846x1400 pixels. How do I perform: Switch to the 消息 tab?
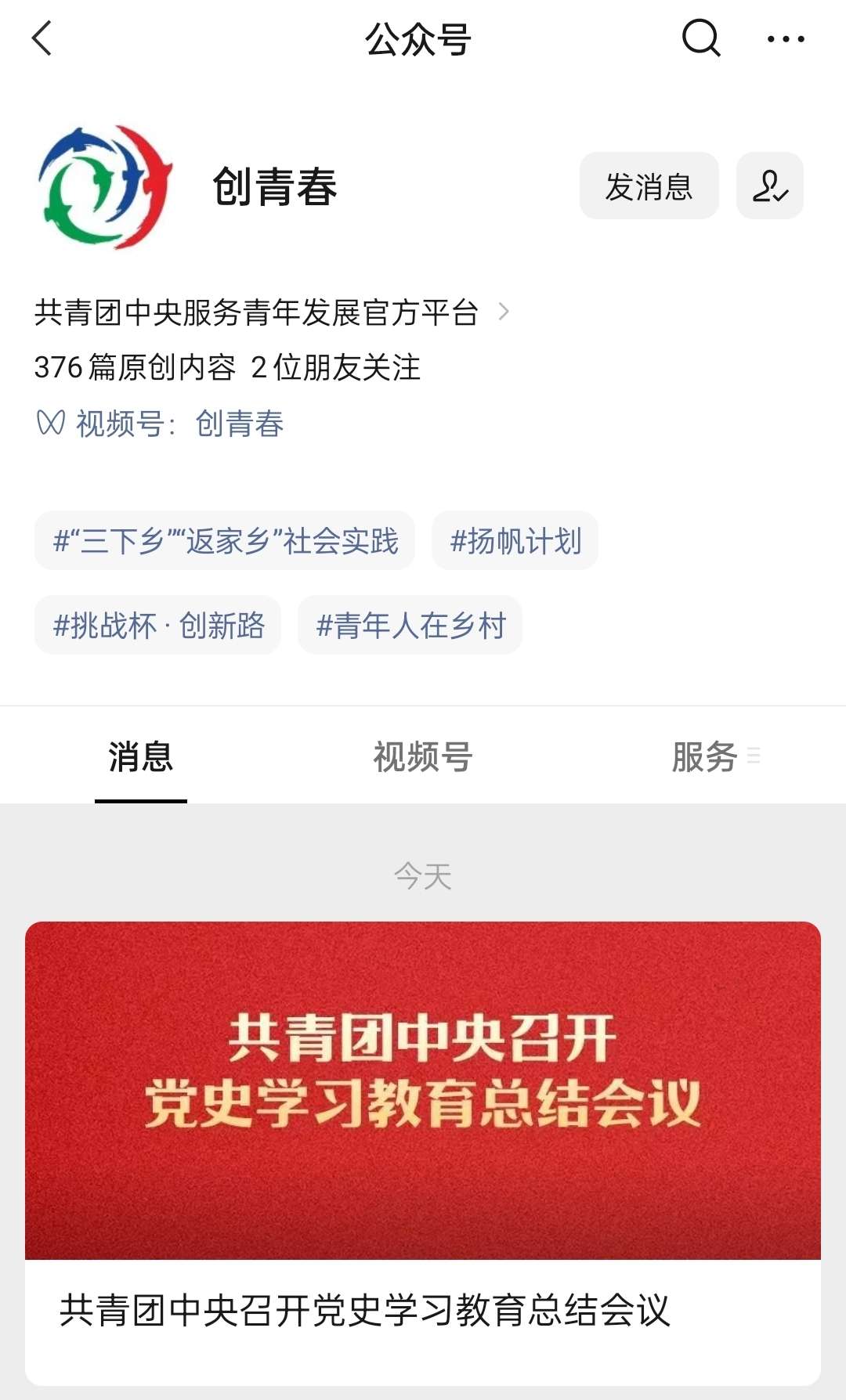(141, 757)
